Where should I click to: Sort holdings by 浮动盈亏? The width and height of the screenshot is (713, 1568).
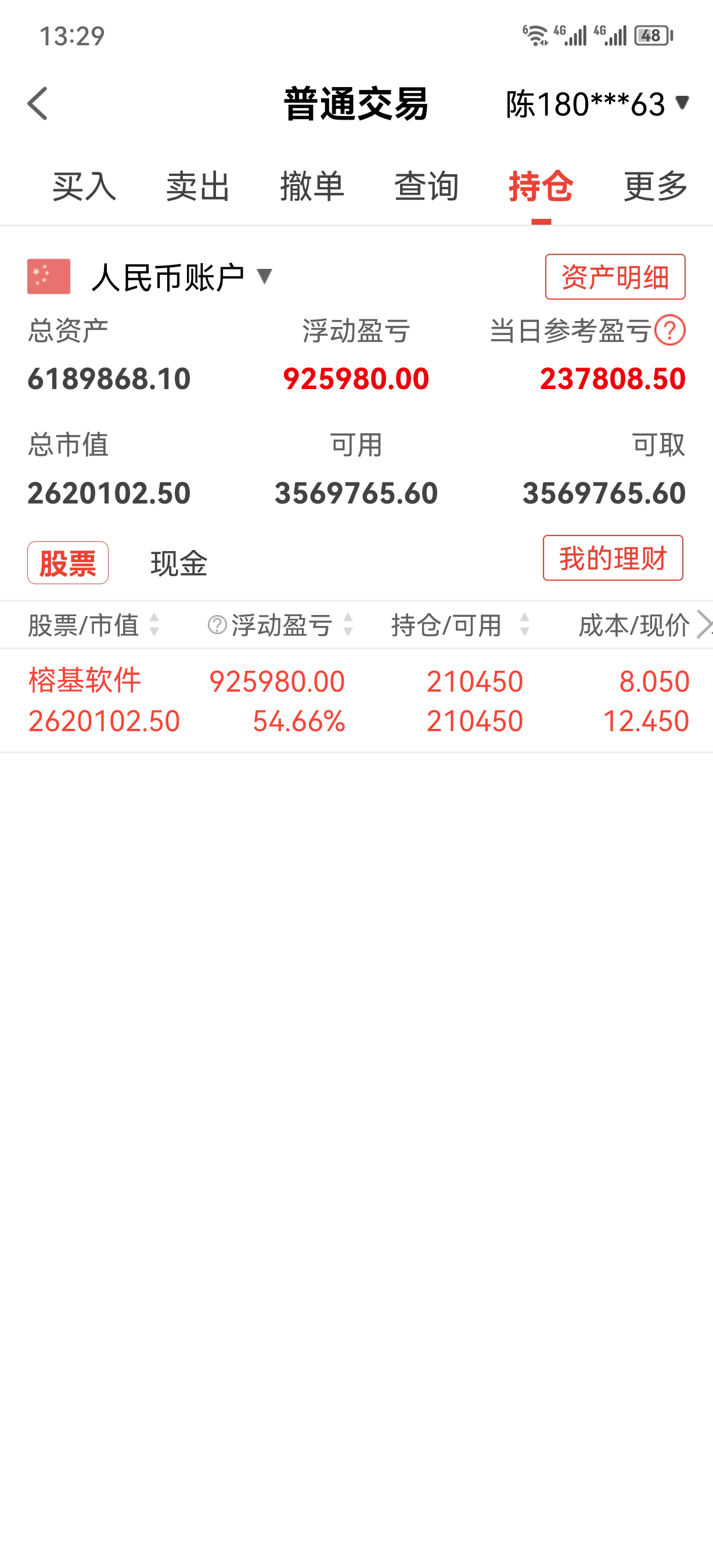coord(280,625)
